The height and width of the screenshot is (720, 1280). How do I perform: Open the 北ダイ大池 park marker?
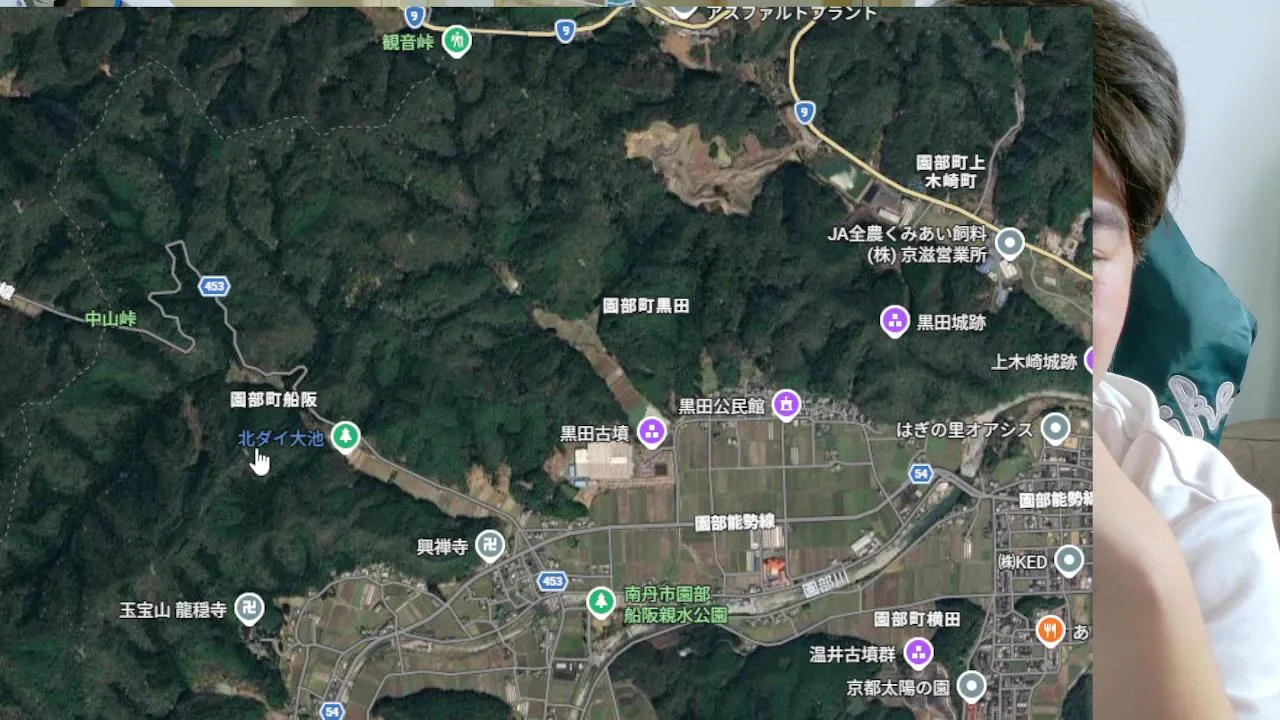coord(346,436)
